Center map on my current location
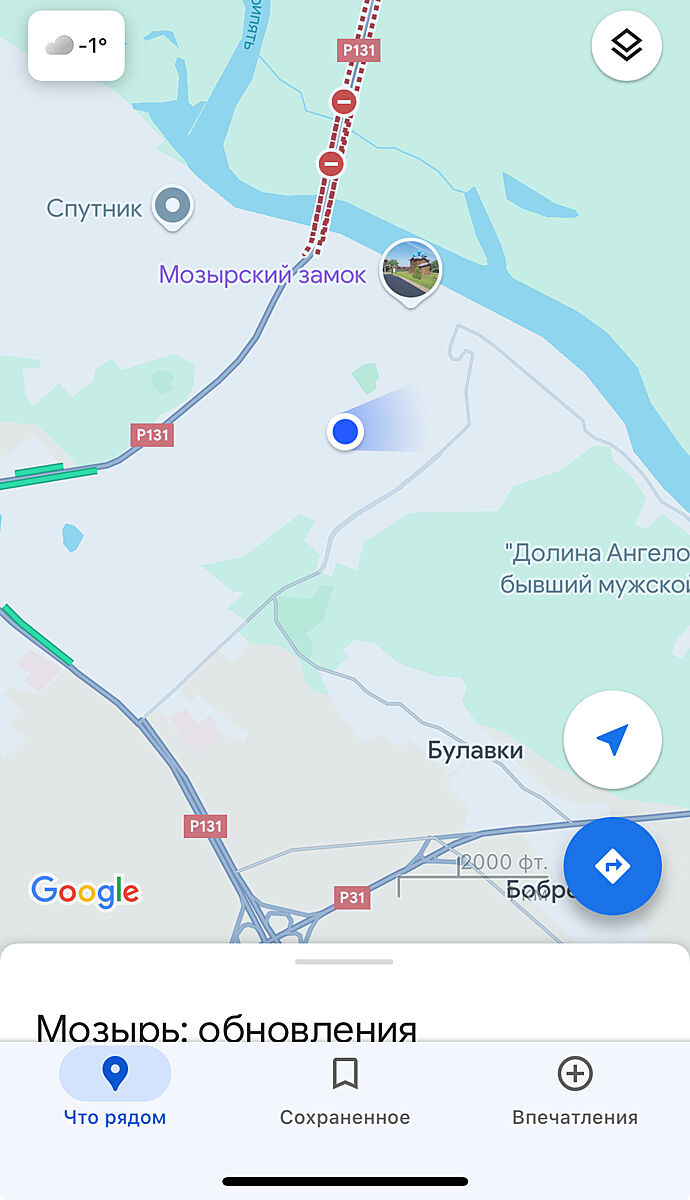The height and width of the screenshot is (1200, 690). point(612,740)
